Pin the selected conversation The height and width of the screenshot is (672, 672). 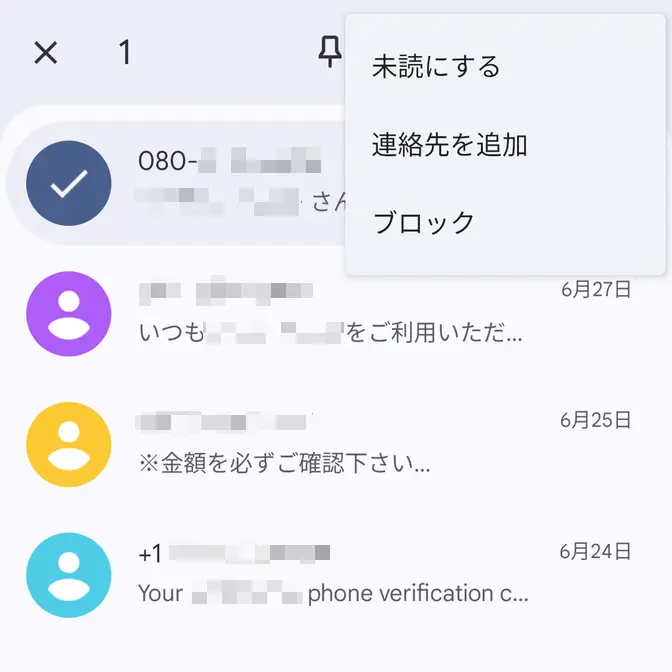coord(329,53)
